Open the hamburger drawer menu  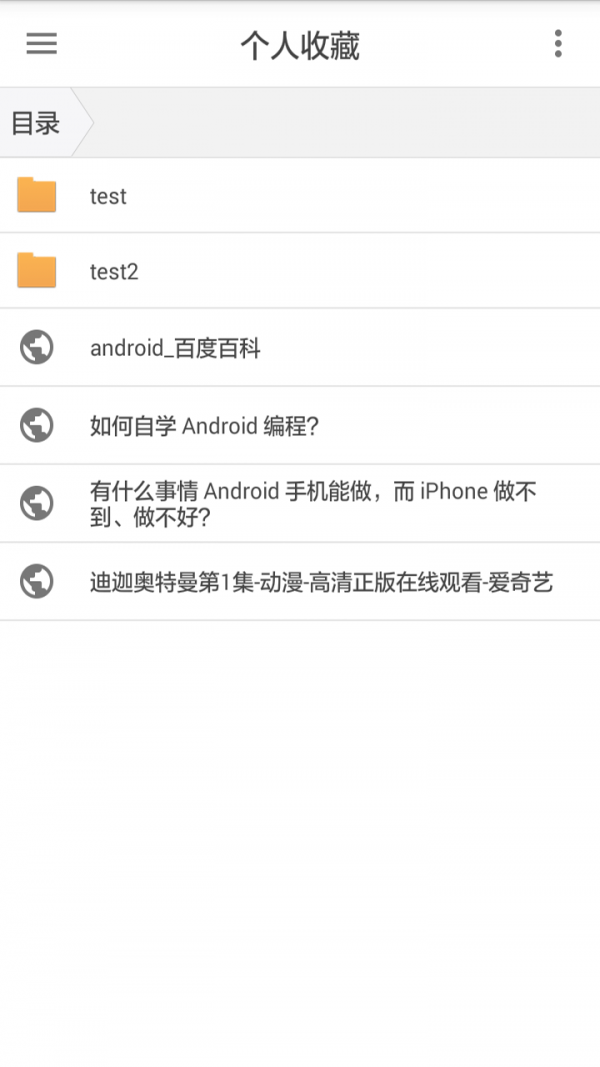click(41, 44)
